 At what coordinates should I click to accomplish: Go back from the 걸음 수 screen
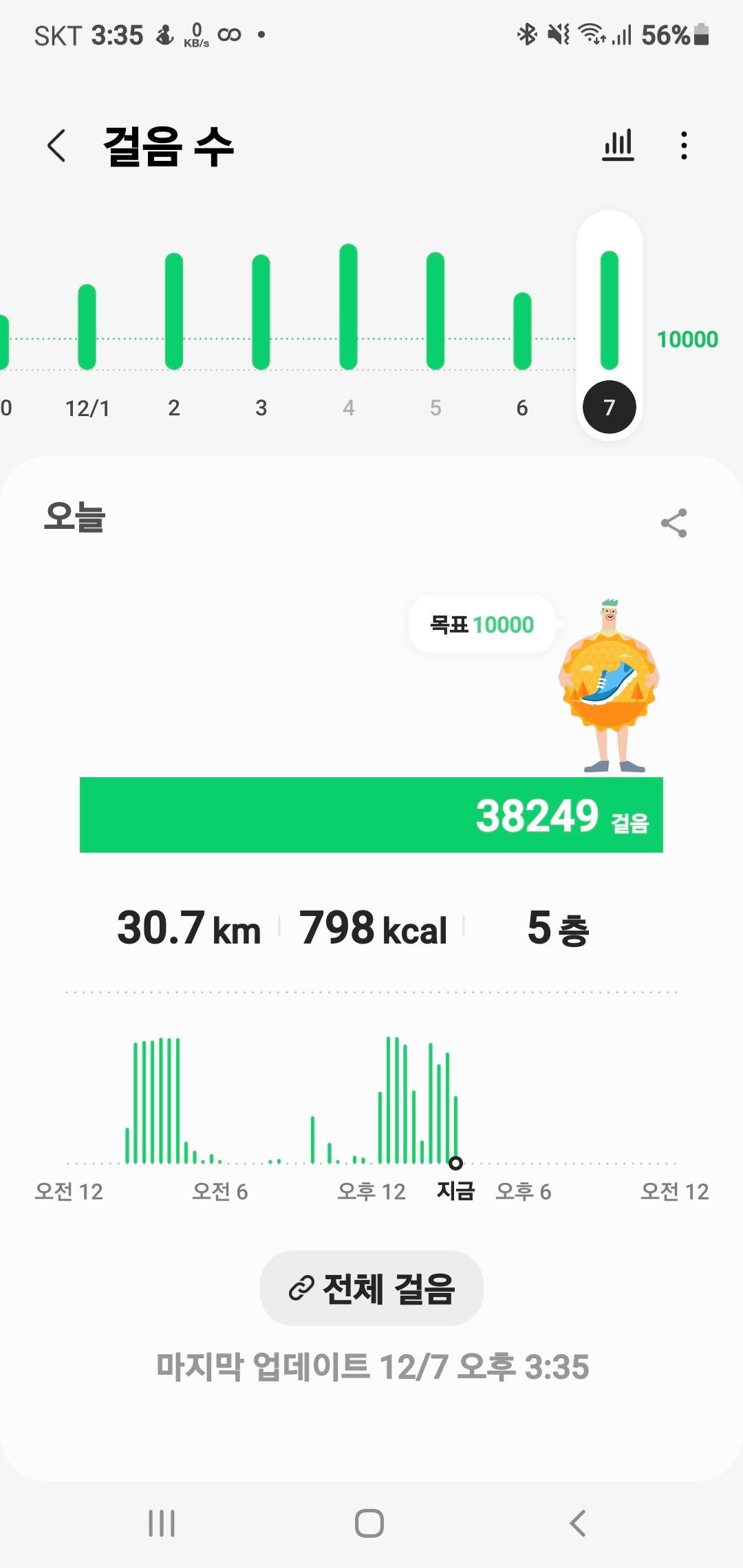57,146
